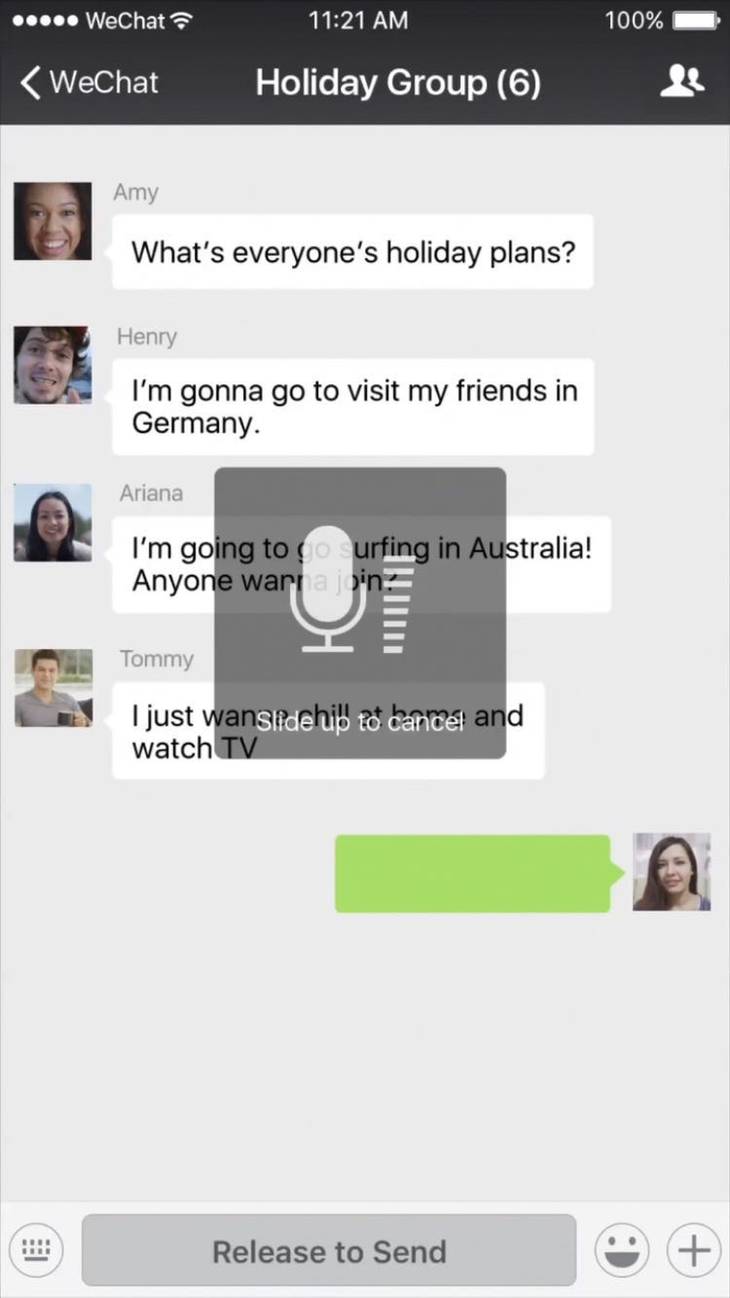The image size is (730, 1298).
Task: Open the emoji sticker panel
Action: [x=621, y=1250]
